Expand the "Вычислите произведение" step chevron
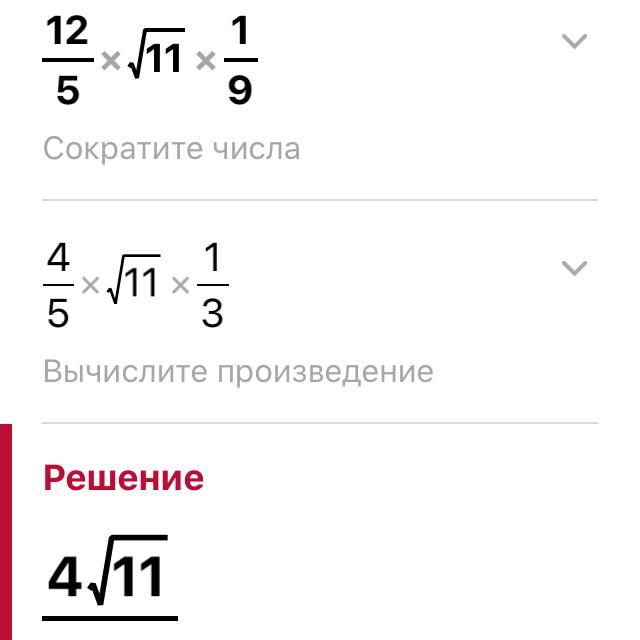640x640 pixels. click(573, 268)
